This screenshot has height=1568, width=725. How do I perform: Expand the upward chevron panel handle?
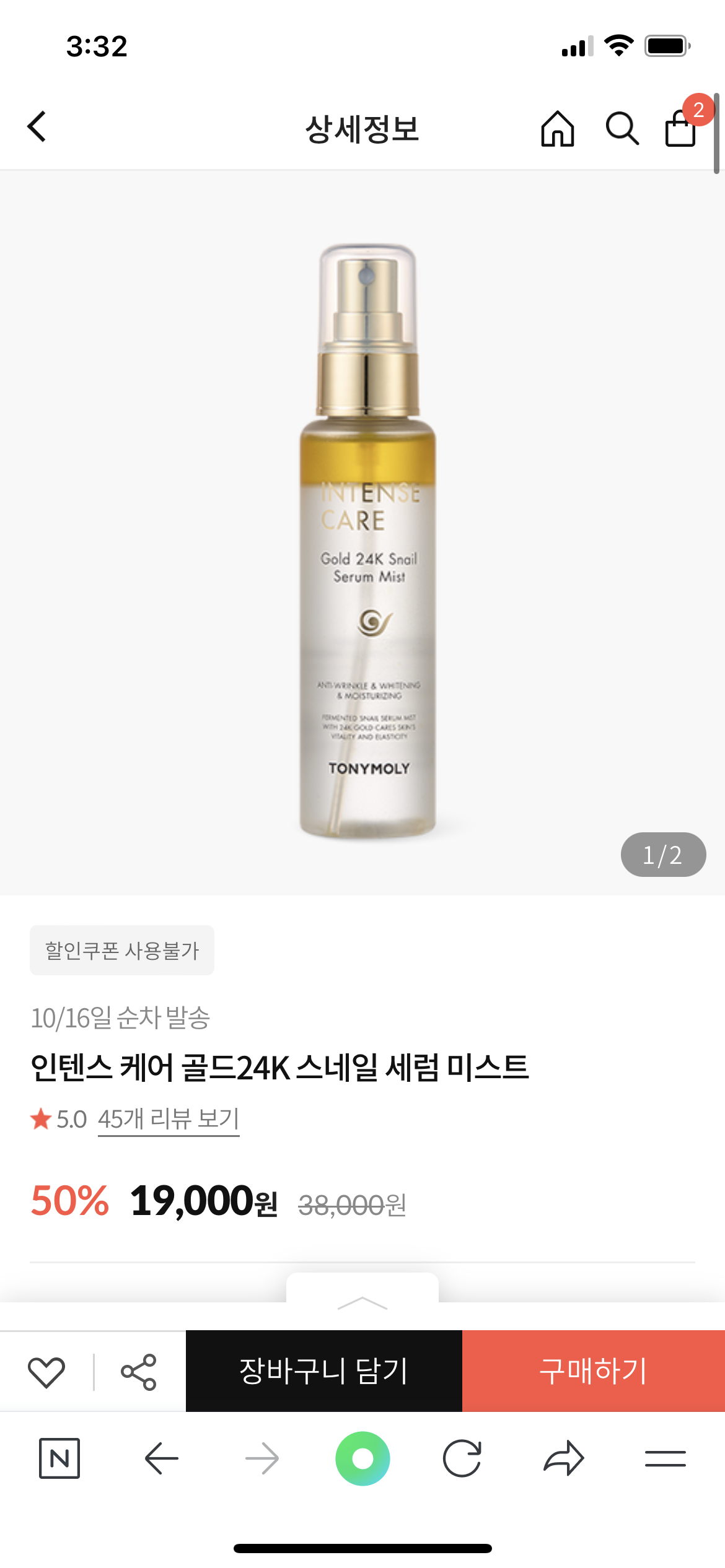point(362,1302)
